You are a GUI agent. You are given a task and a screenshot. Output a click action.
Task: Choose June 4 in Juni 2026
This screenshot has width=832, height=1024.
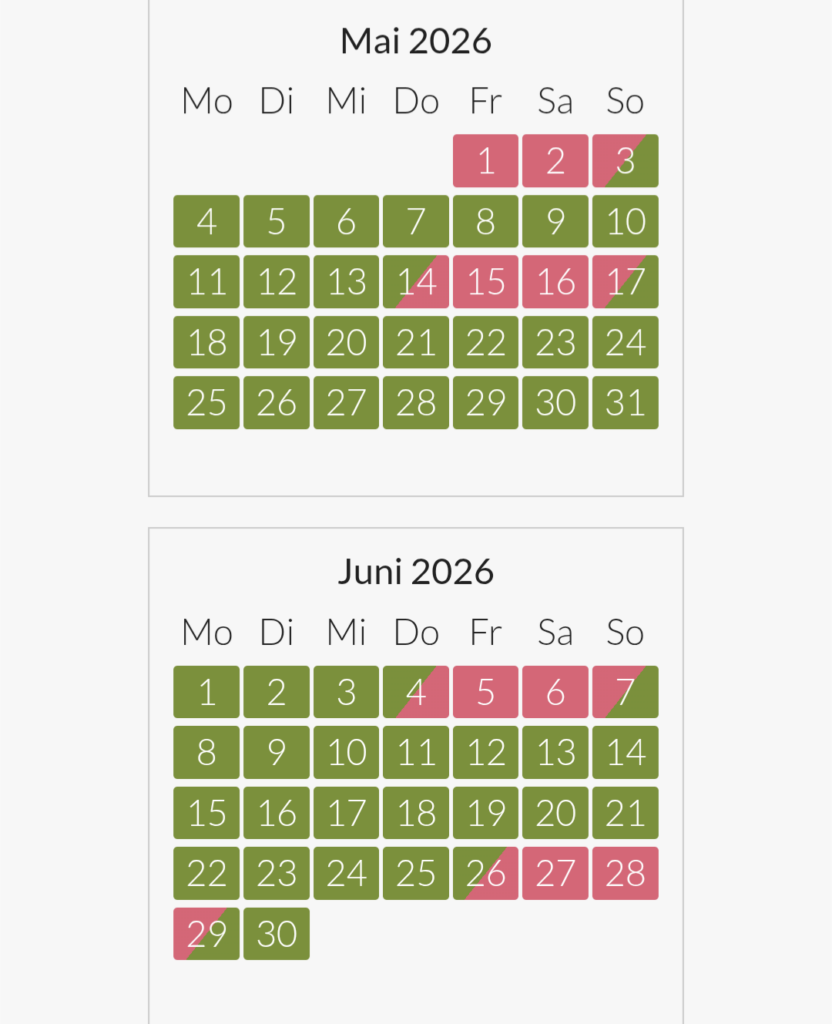tap(416, 692)
